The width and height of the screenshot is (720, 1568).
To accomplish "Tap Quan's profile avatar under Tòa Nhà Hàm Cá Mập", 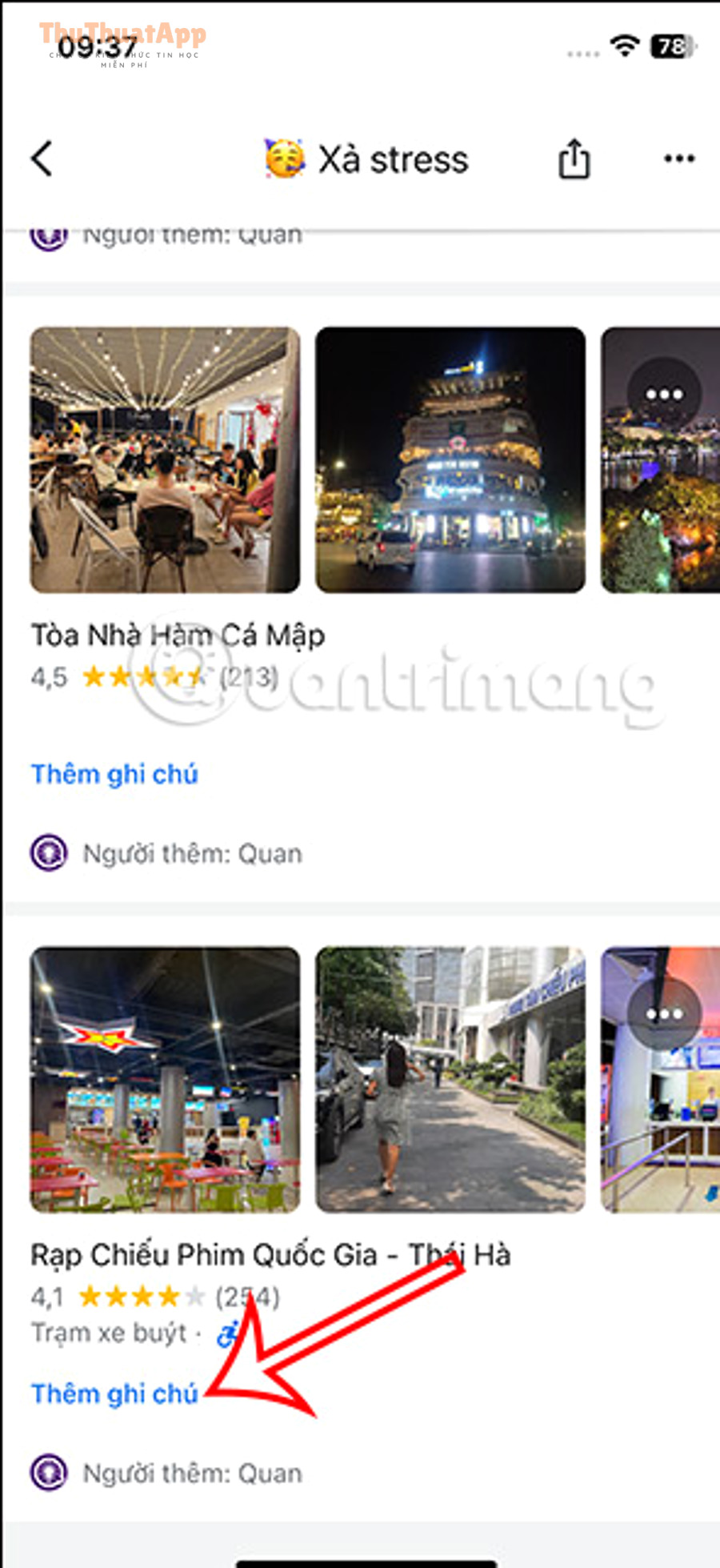I will [x=50, y=852].
